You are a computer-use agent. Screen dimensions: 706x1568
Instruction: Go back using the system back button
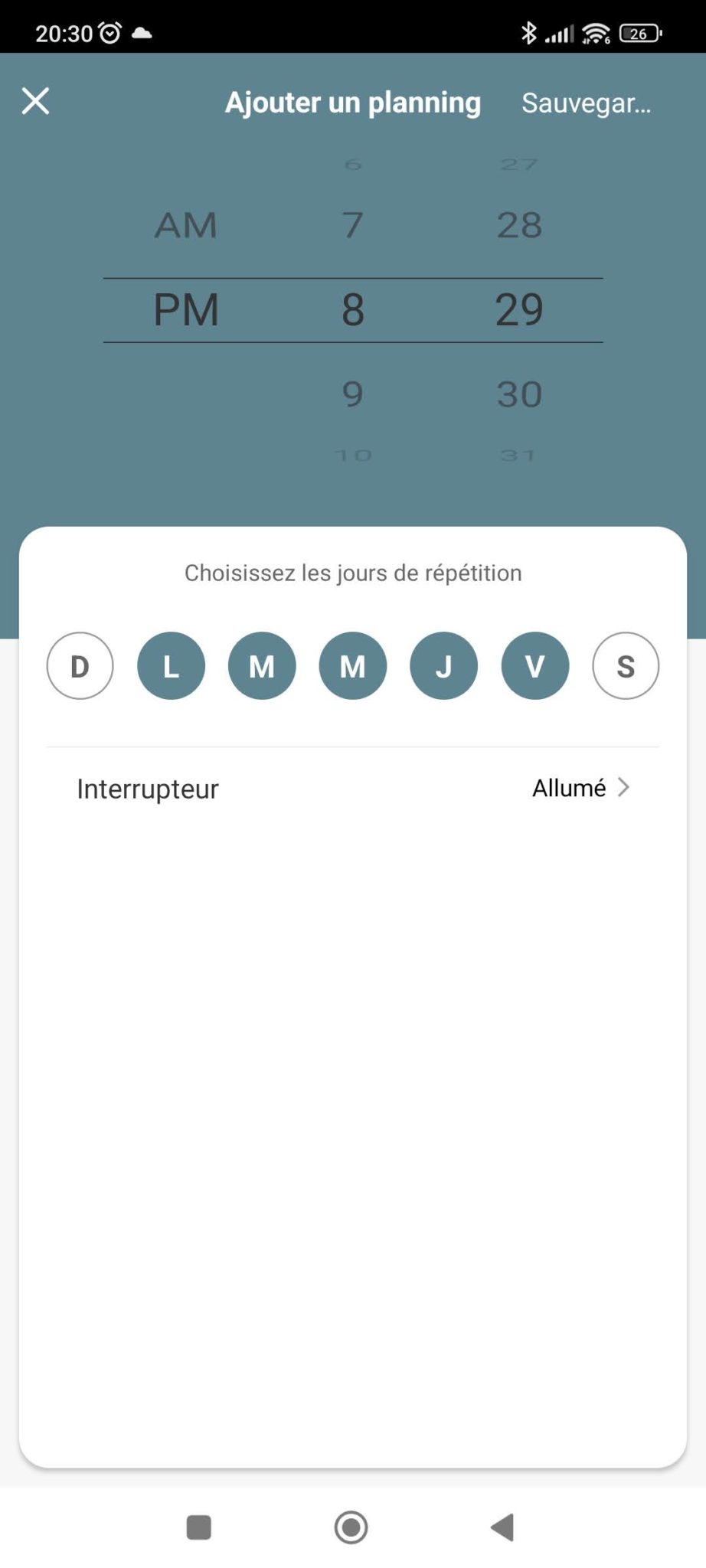click(x=502, y=1527)
